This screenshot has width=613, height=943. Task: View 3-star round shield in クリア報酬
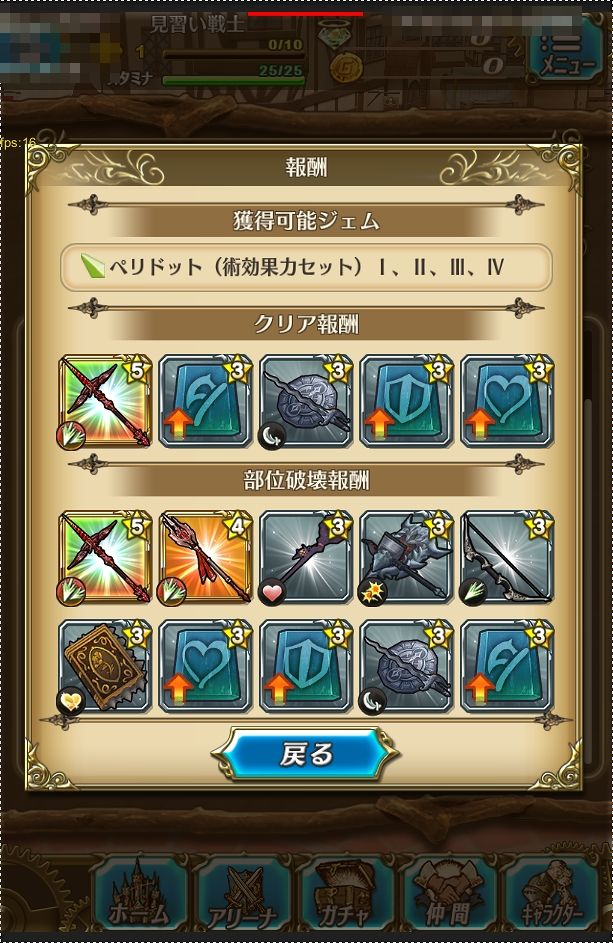(306, 401)
